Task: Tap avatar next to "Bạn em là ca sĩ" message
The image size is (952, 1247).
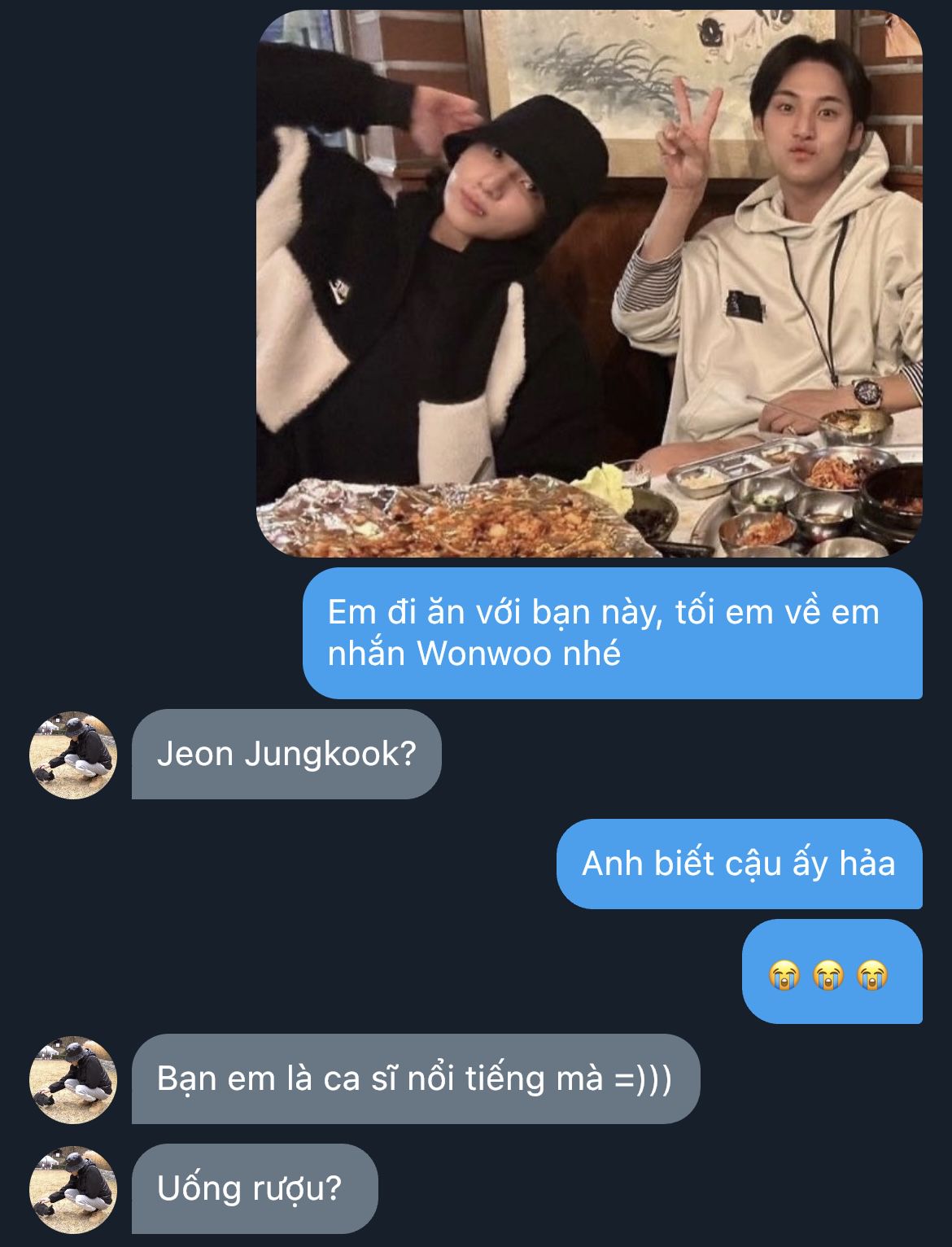Action: (x=73, y=1079)
